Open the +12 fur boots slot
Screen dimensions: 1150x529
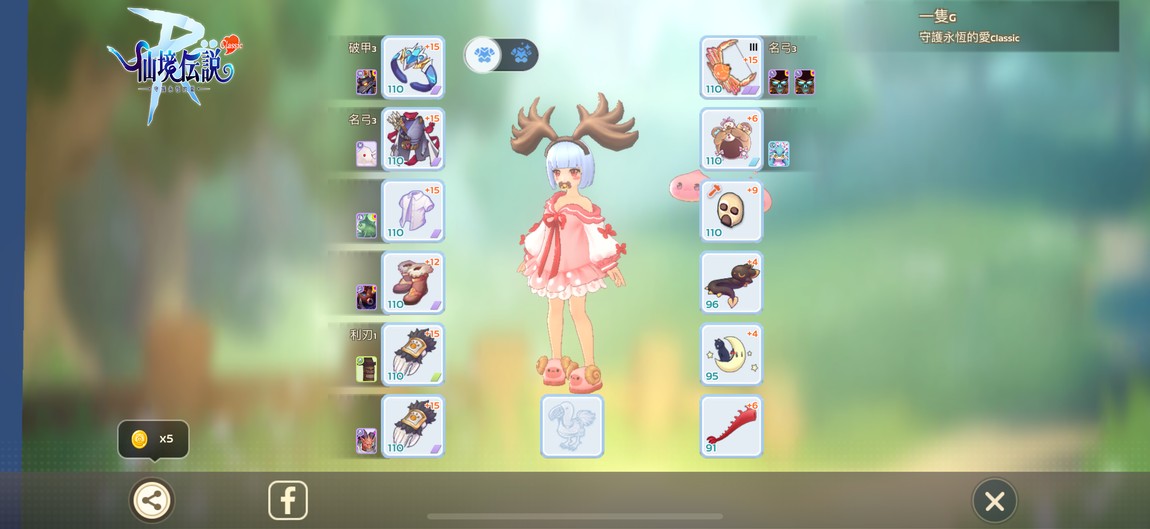413,283
